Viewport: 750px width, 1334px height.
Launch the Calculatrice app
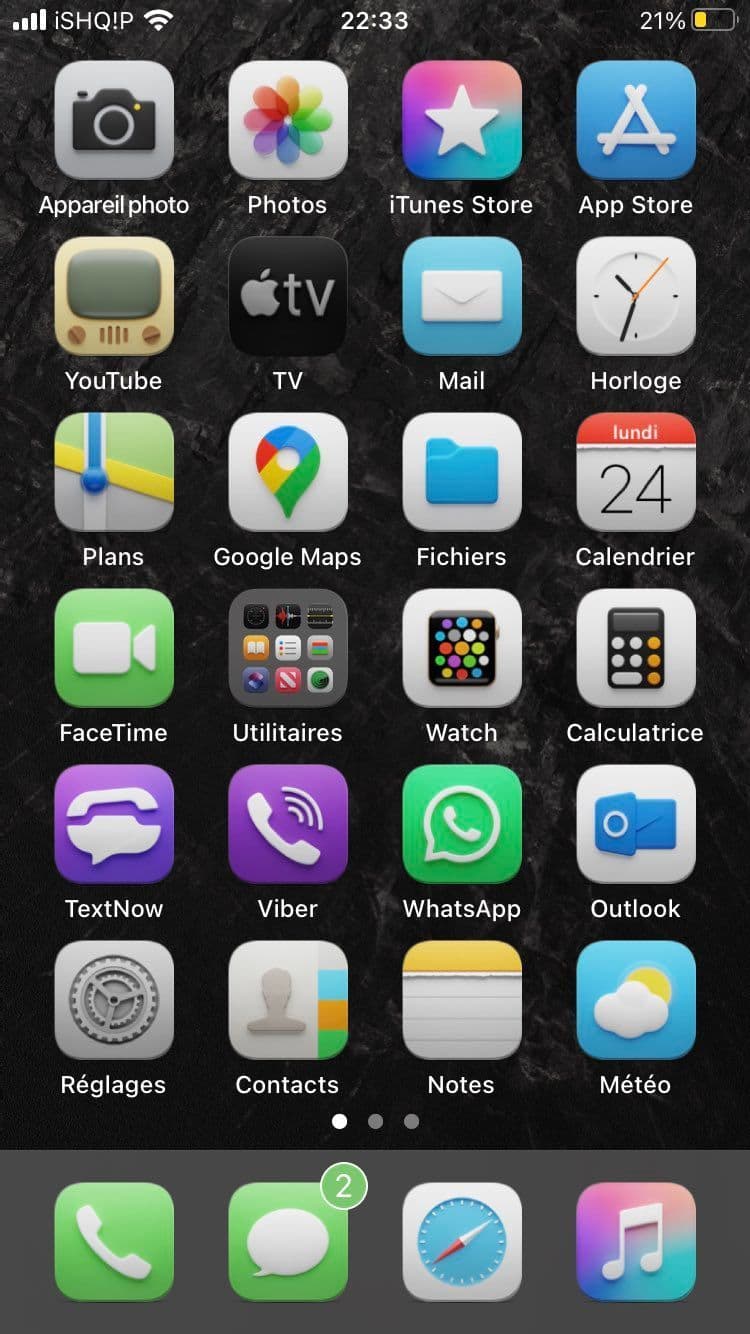click(635, 648)
